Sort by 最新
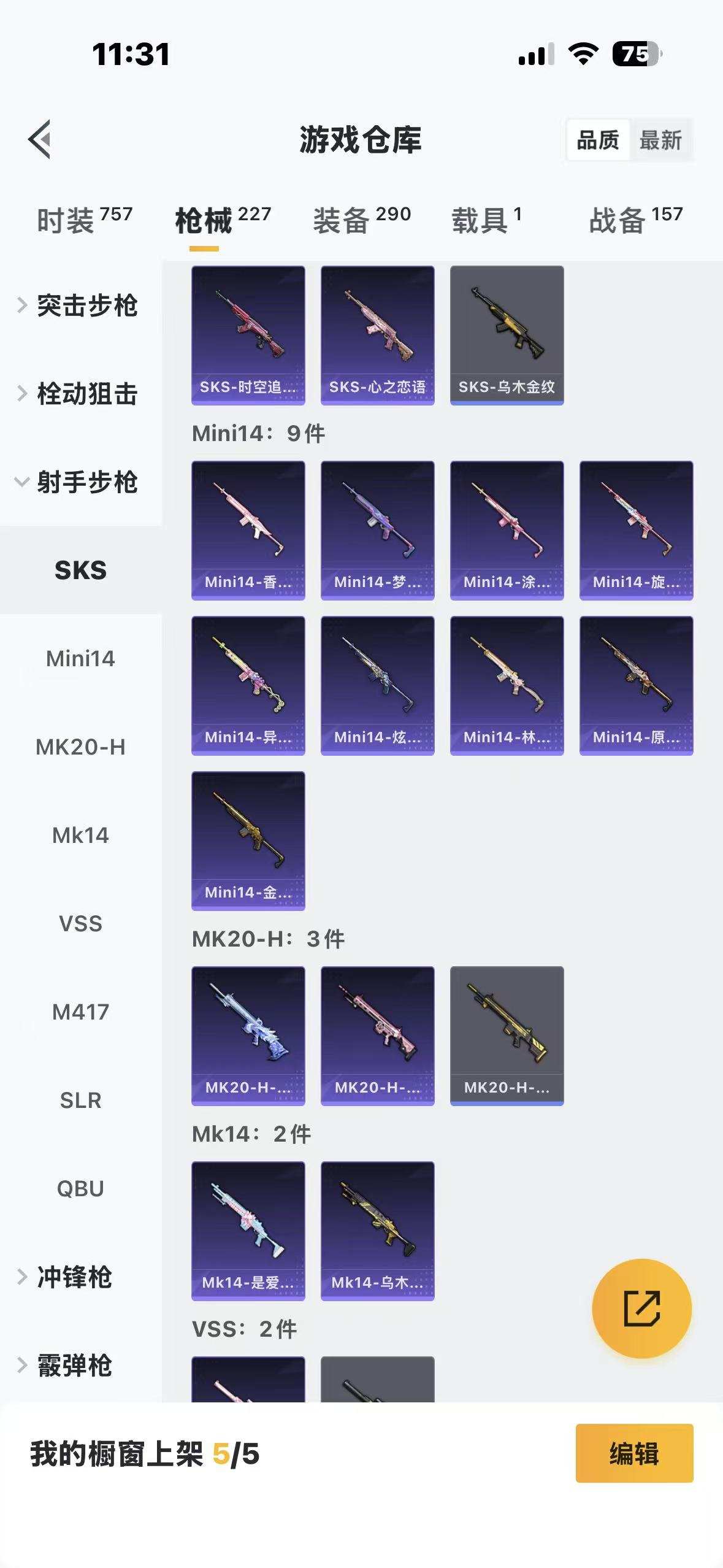Viewport: 723px width, 1568px height. pos(660,140)
